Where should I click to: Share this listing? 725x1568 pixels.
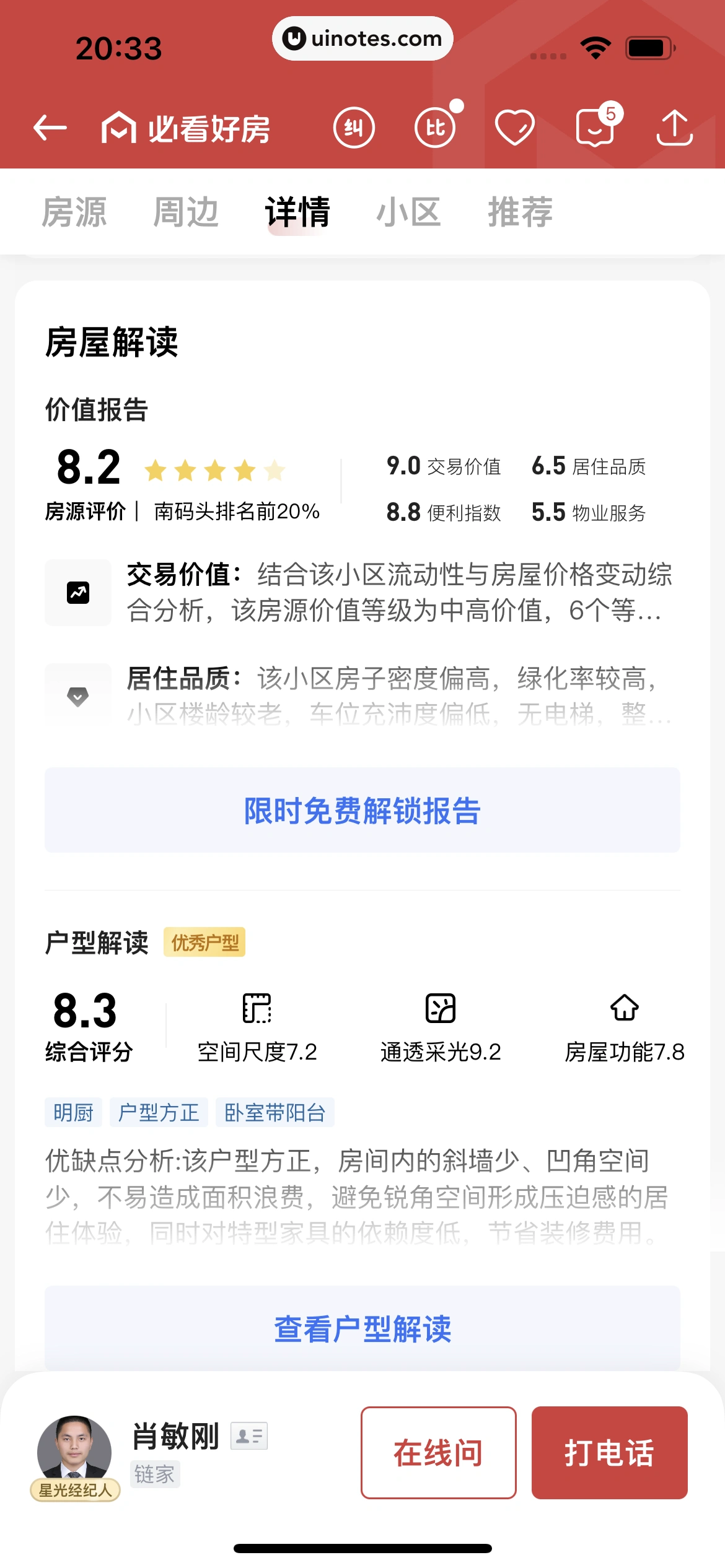click(x=675, y=128)
